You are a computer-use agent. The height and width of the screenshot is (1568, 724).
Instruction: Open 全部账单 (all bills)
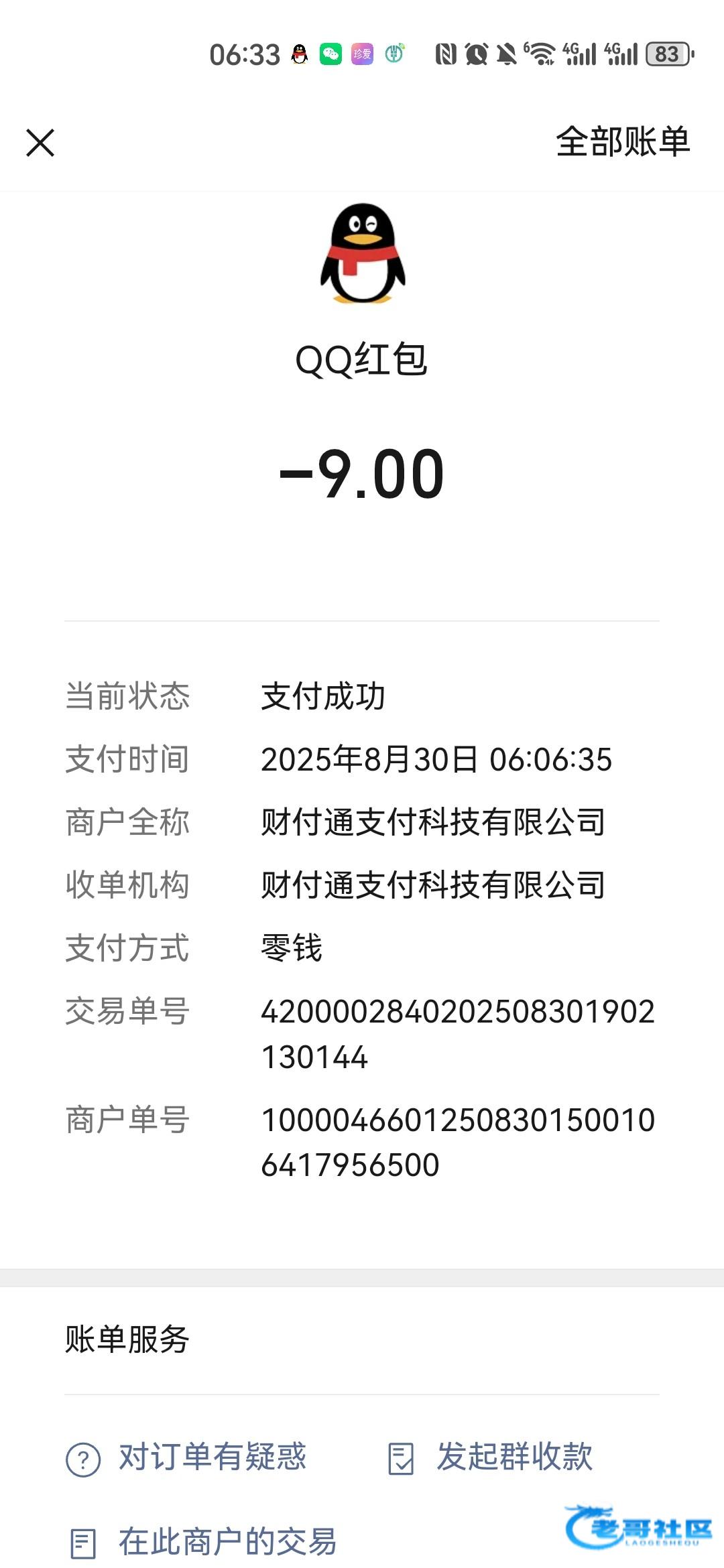click(622, 142)
